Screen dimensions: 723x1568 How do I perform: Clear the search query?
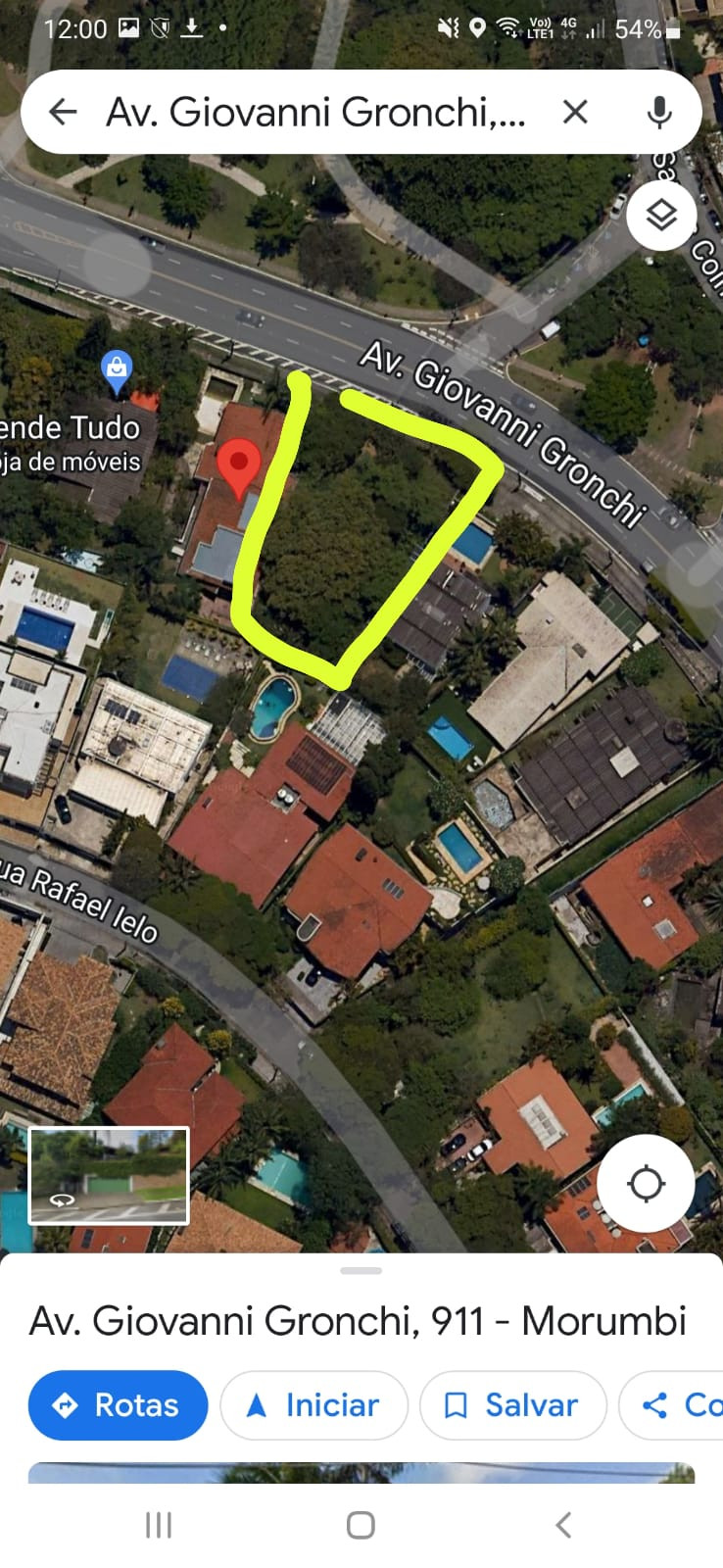(575, 112)
